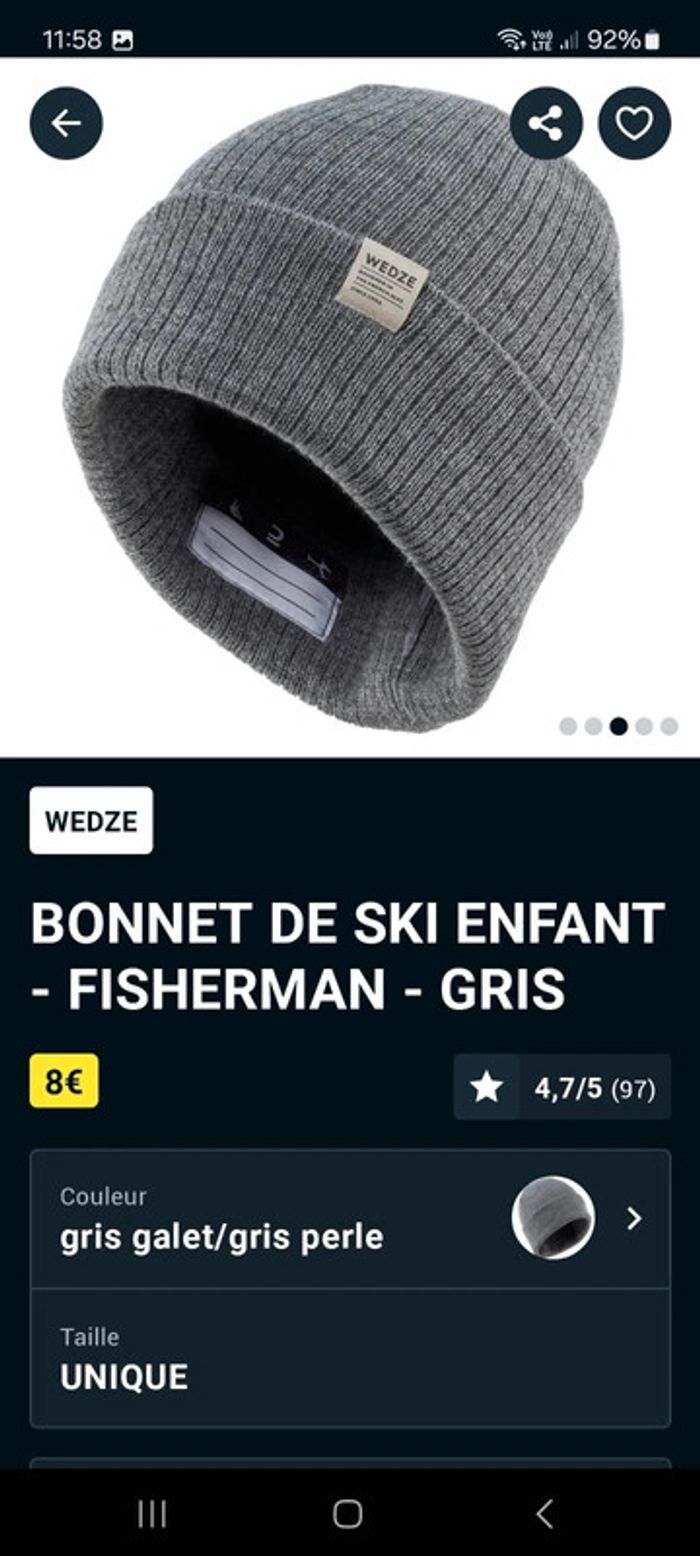700x1556 pixels.
Task: View the 4,7/5 customer reviews
Action: pyautogui.click(x=562, y=1087)
